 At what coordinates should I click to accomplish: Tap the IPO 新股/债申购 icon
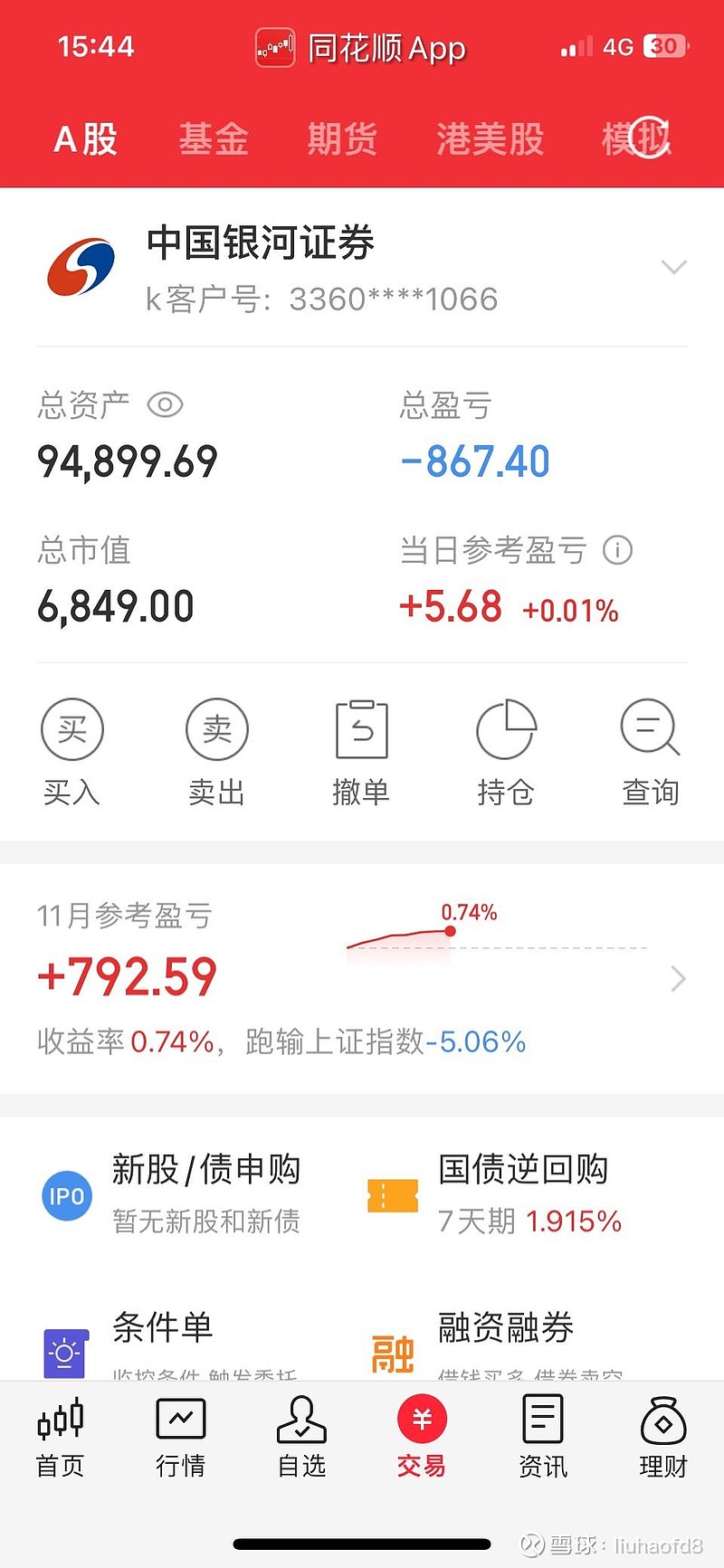coord(66,1194)
